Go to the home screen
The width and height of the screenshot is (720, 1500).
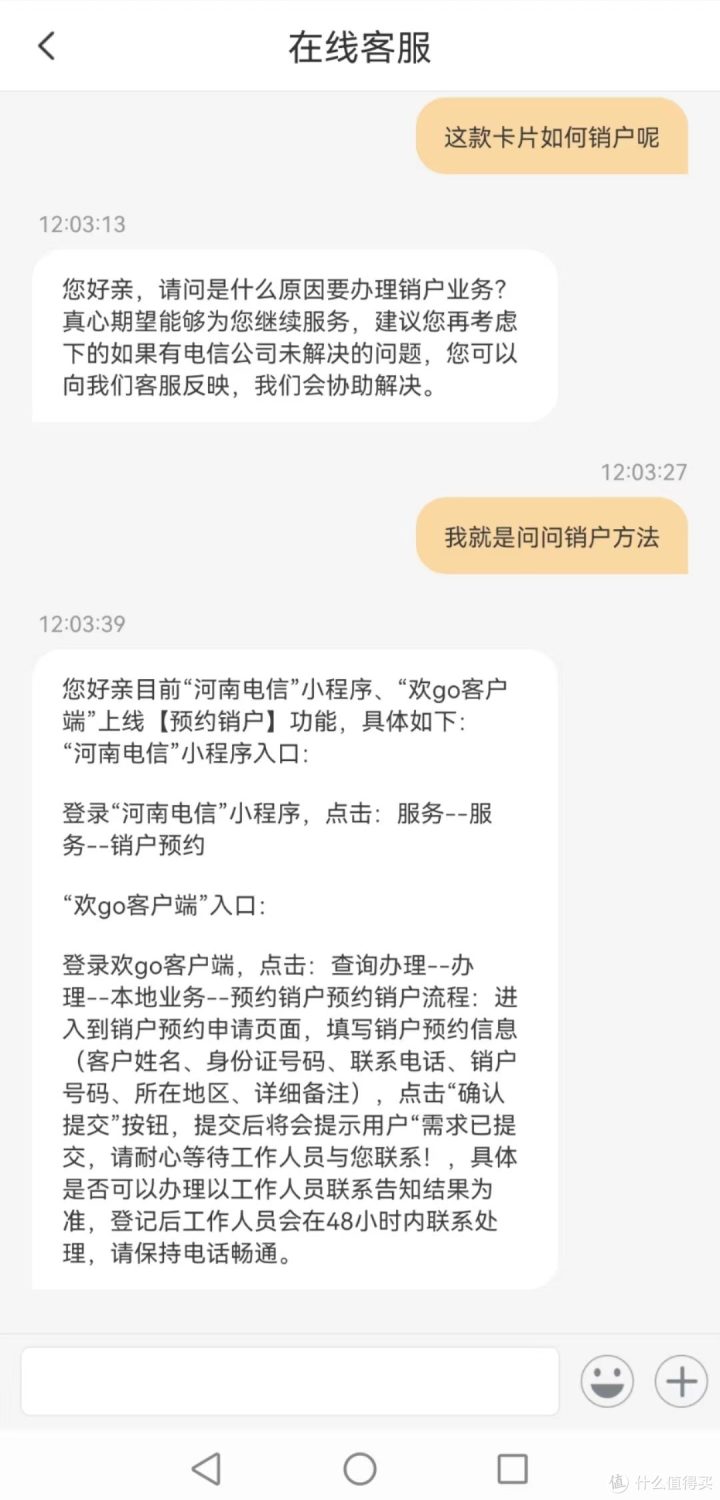(x=360, y=1468)
